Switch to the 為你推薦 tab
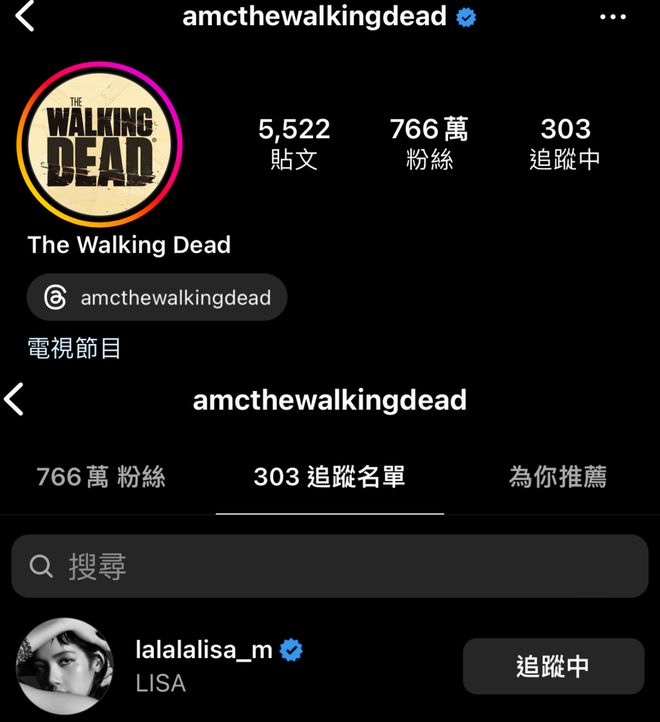The image size is (660, 722). [557, 477]
